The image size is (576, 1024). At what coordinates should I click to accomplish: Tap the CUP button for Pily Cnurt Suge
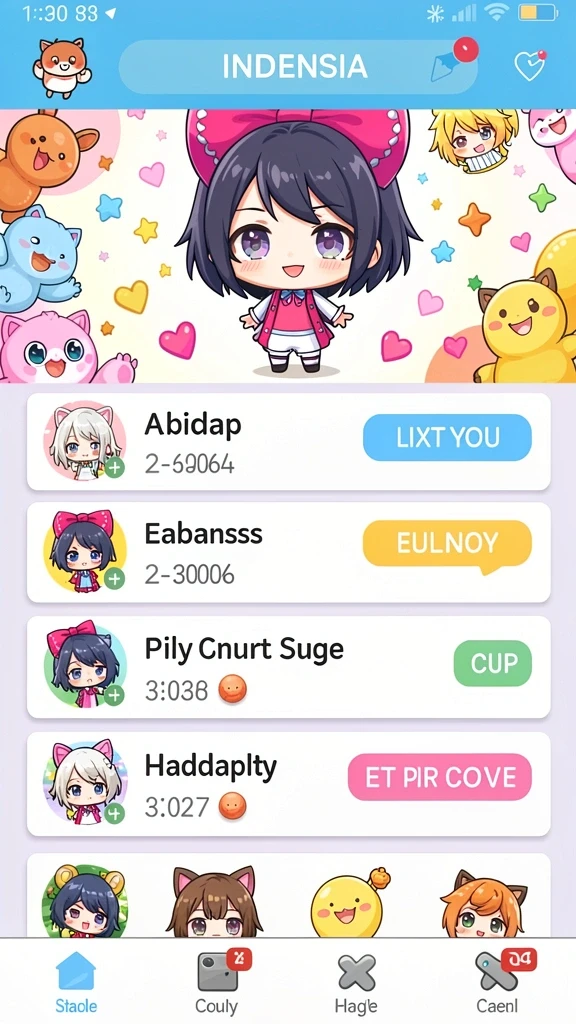click(492, 664)
